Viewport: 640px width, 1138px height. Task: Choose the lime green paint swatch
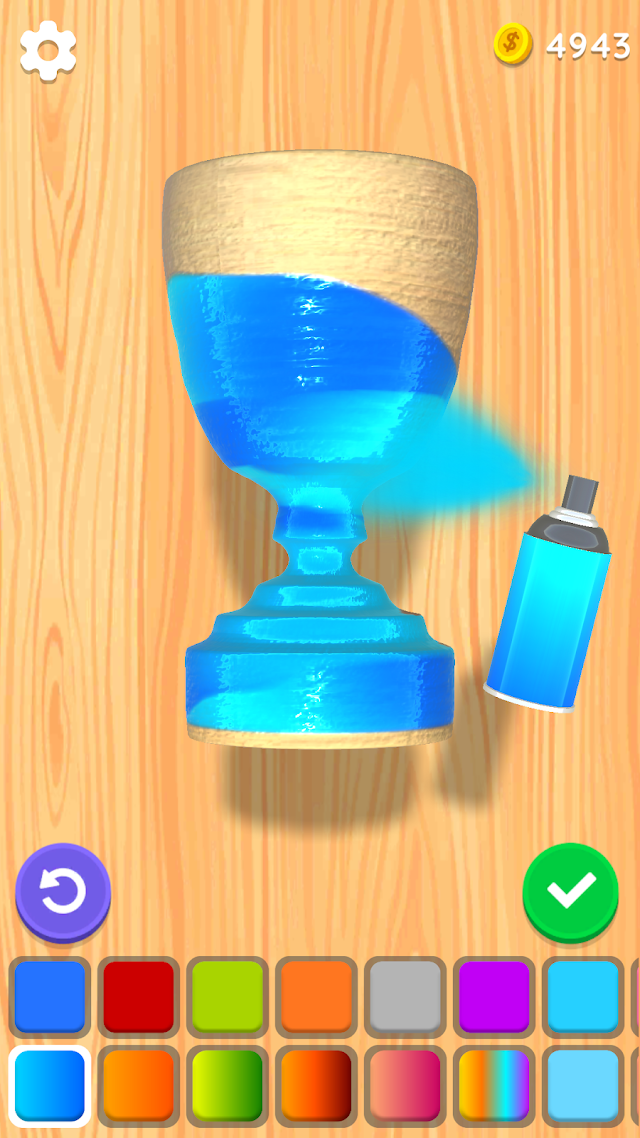tap(227, 997)
